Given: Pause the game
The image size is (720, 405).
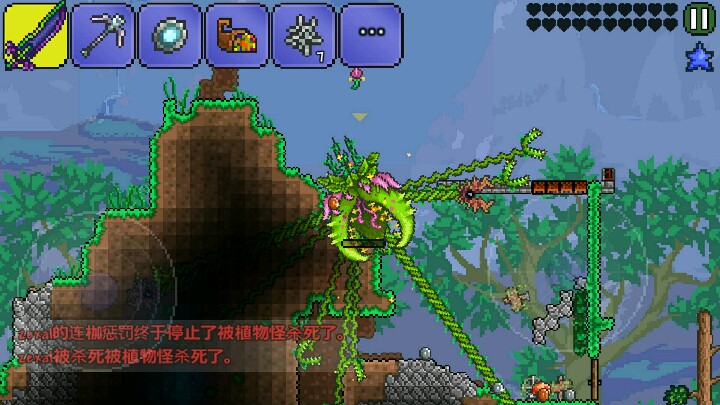Looking at the screenshot, I should click(x=698, y=18).
